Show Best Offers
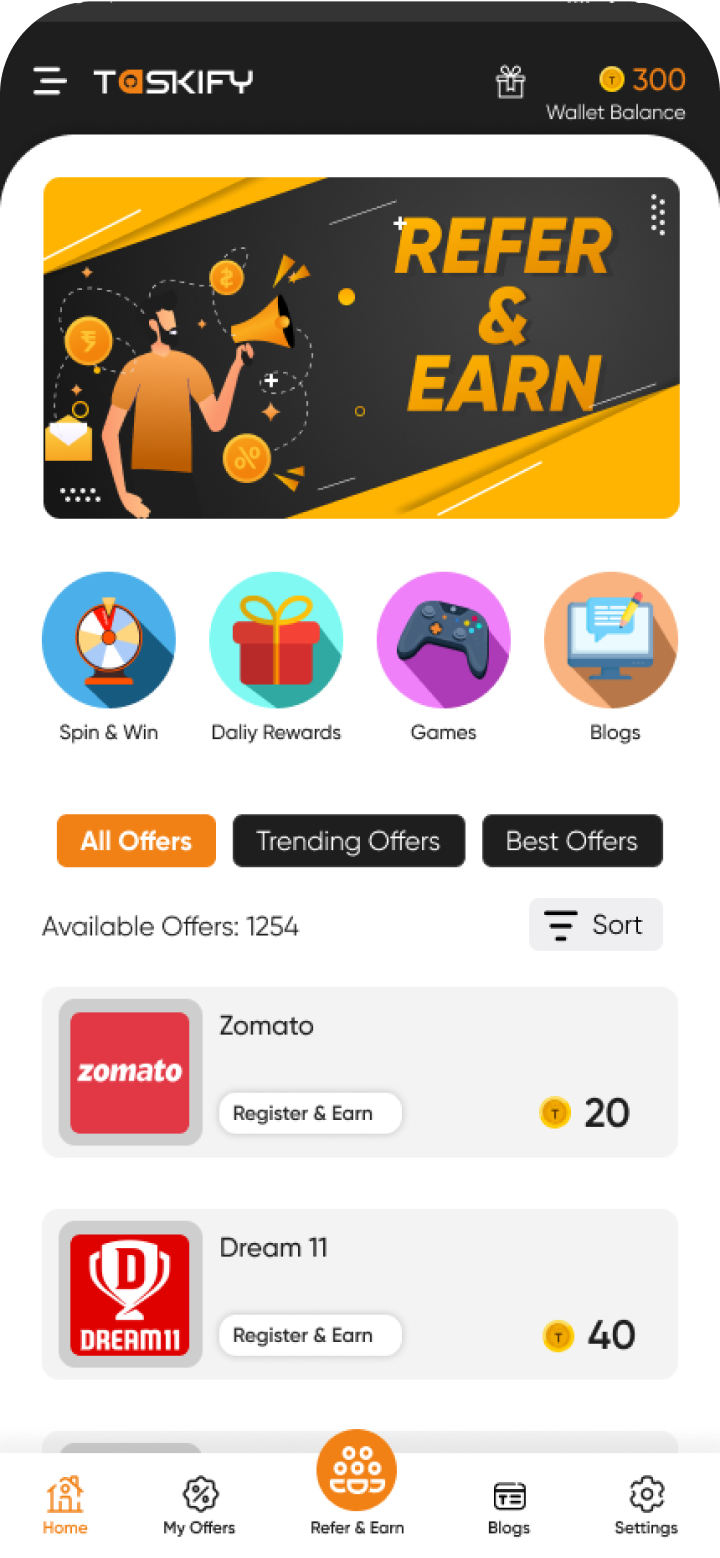The image size is (720, 1558). tap(572, 841)
